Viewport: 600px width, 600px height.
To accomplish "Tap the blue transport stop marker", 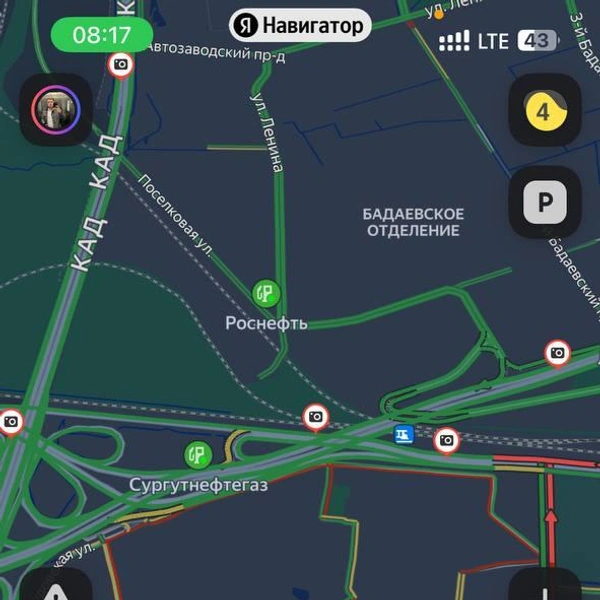I will click(x=403, y=434).
